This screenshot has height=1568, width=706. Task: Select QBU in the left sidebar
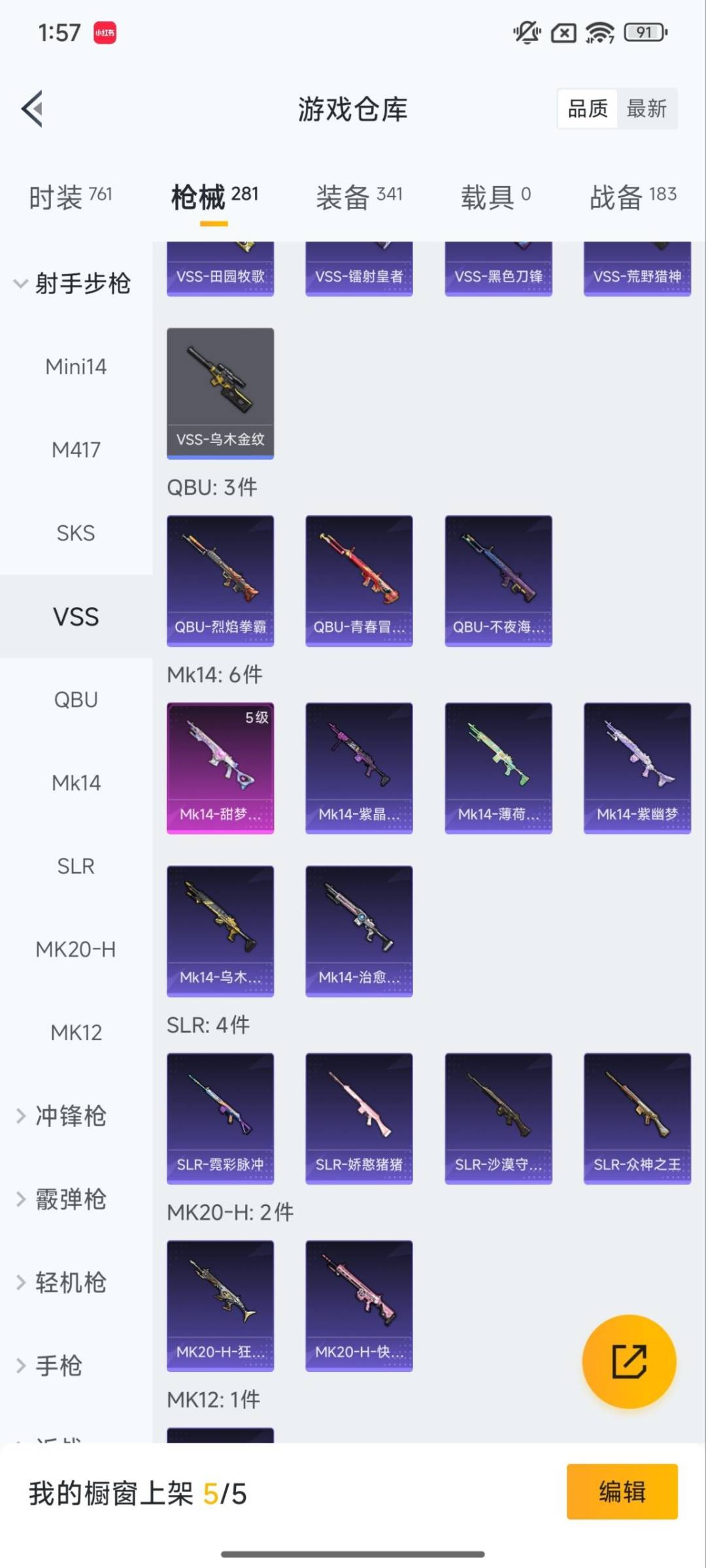[76, 699]
